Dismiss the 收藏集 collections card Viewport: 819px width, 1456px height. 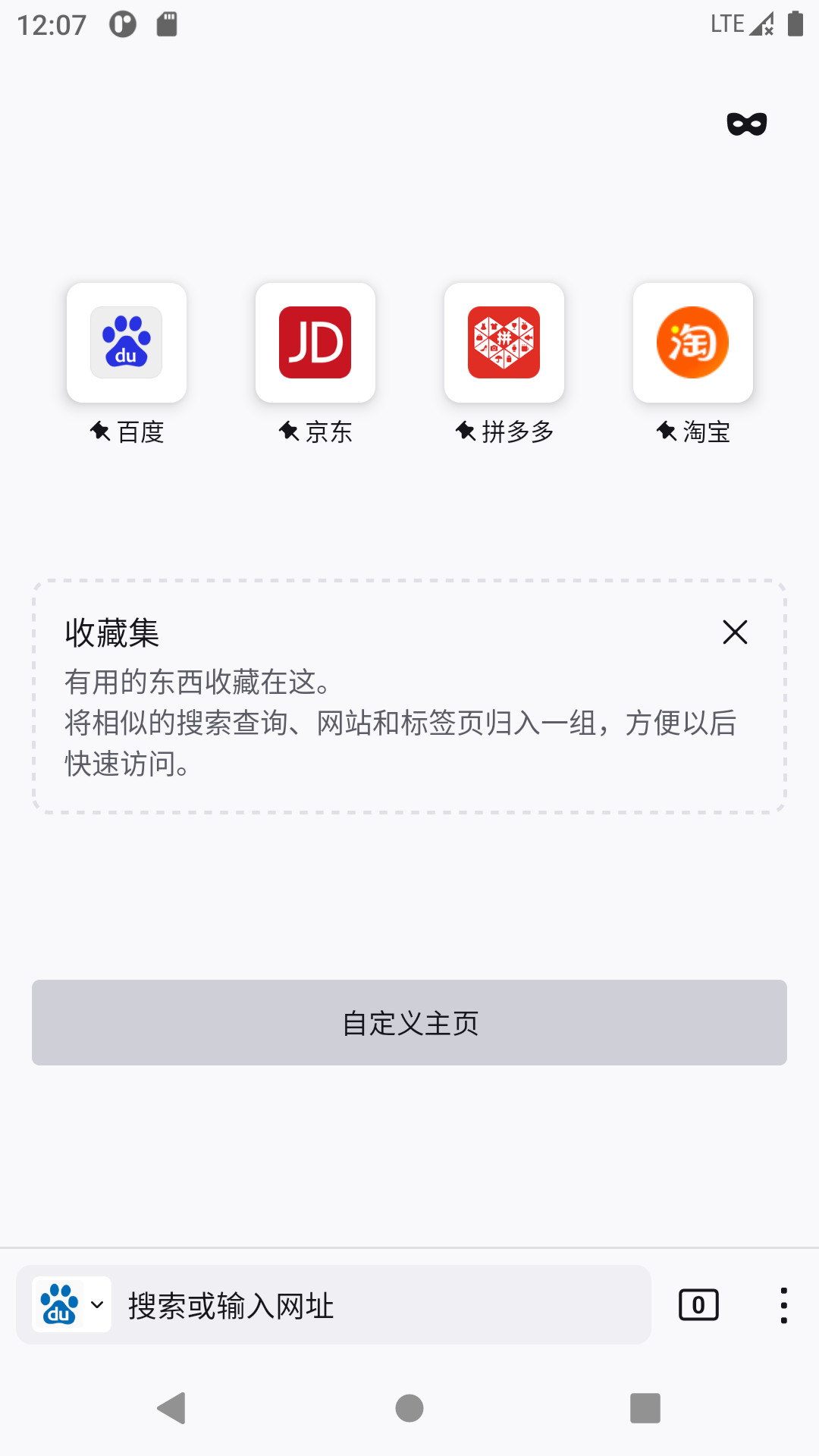point(734,632)
